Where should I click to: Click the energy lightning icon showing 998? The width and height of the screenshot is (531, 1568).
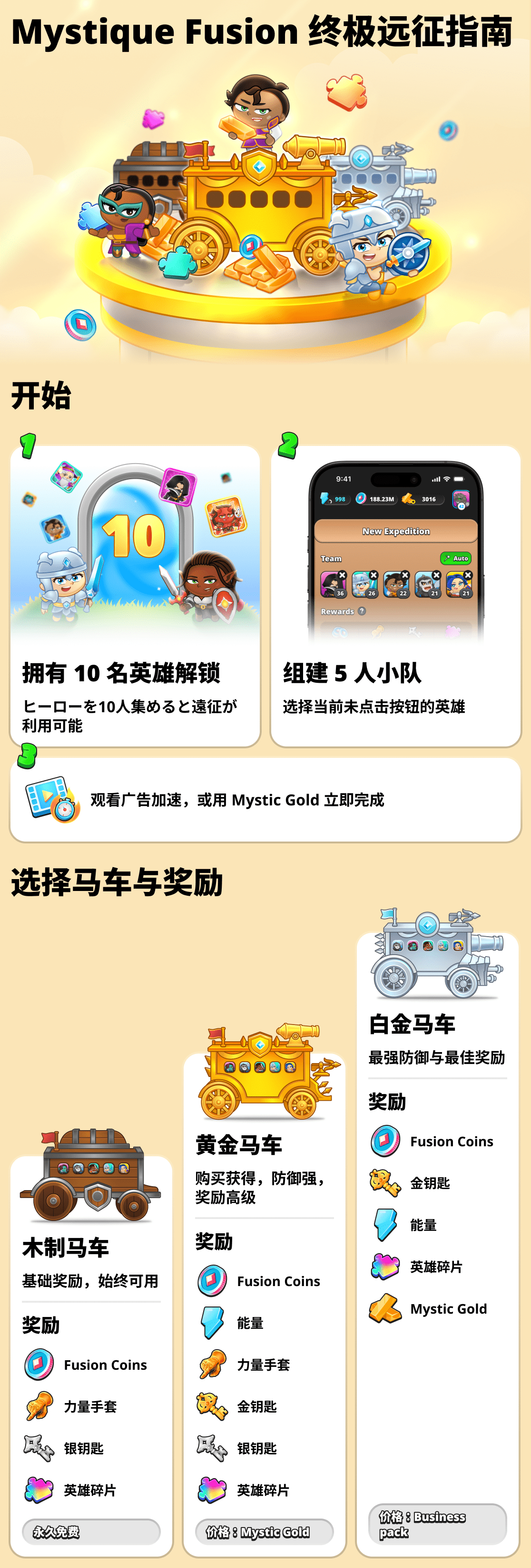point(325,499)
